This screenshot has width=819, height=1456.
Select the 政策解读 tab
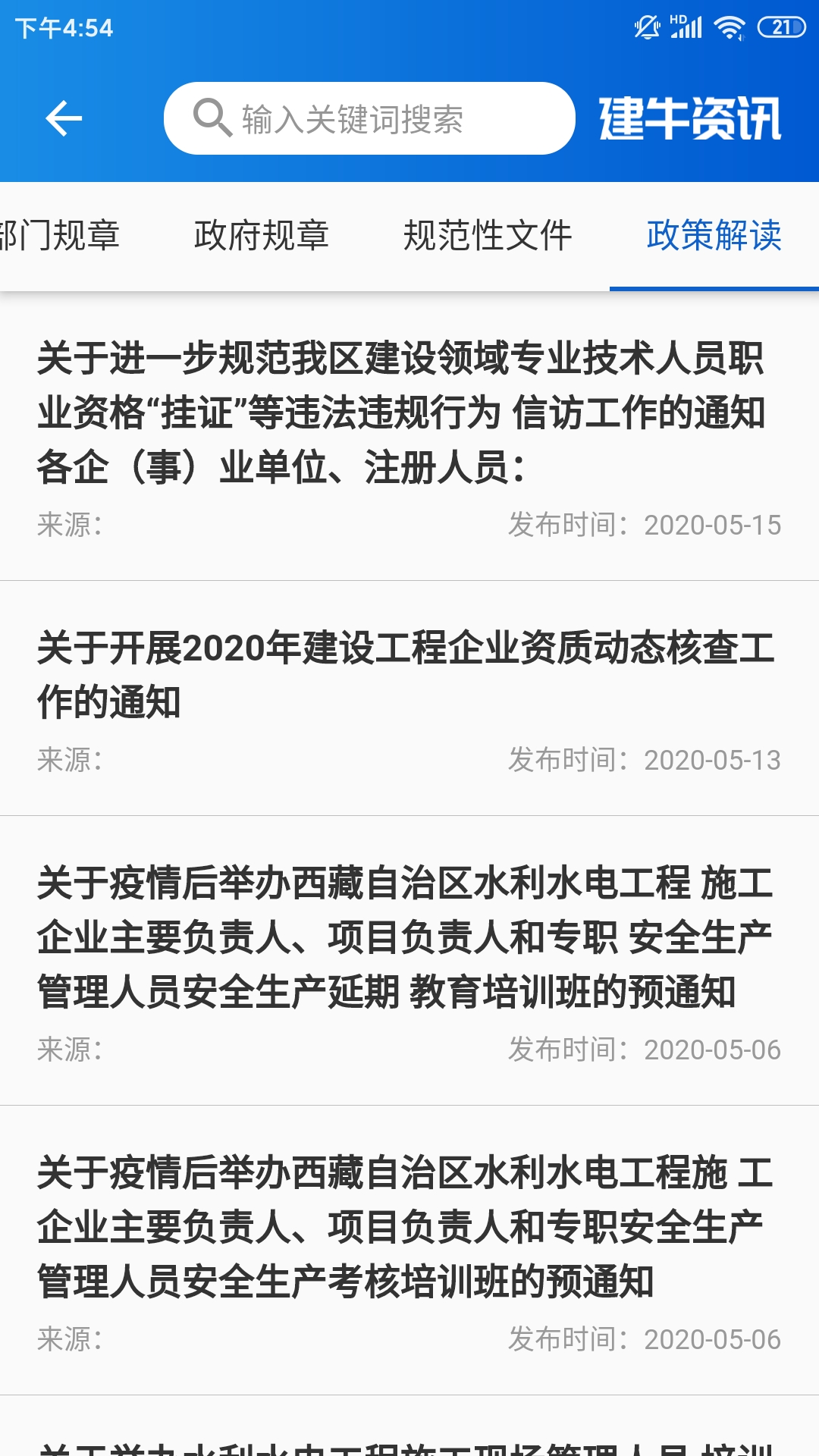(714, 235)
